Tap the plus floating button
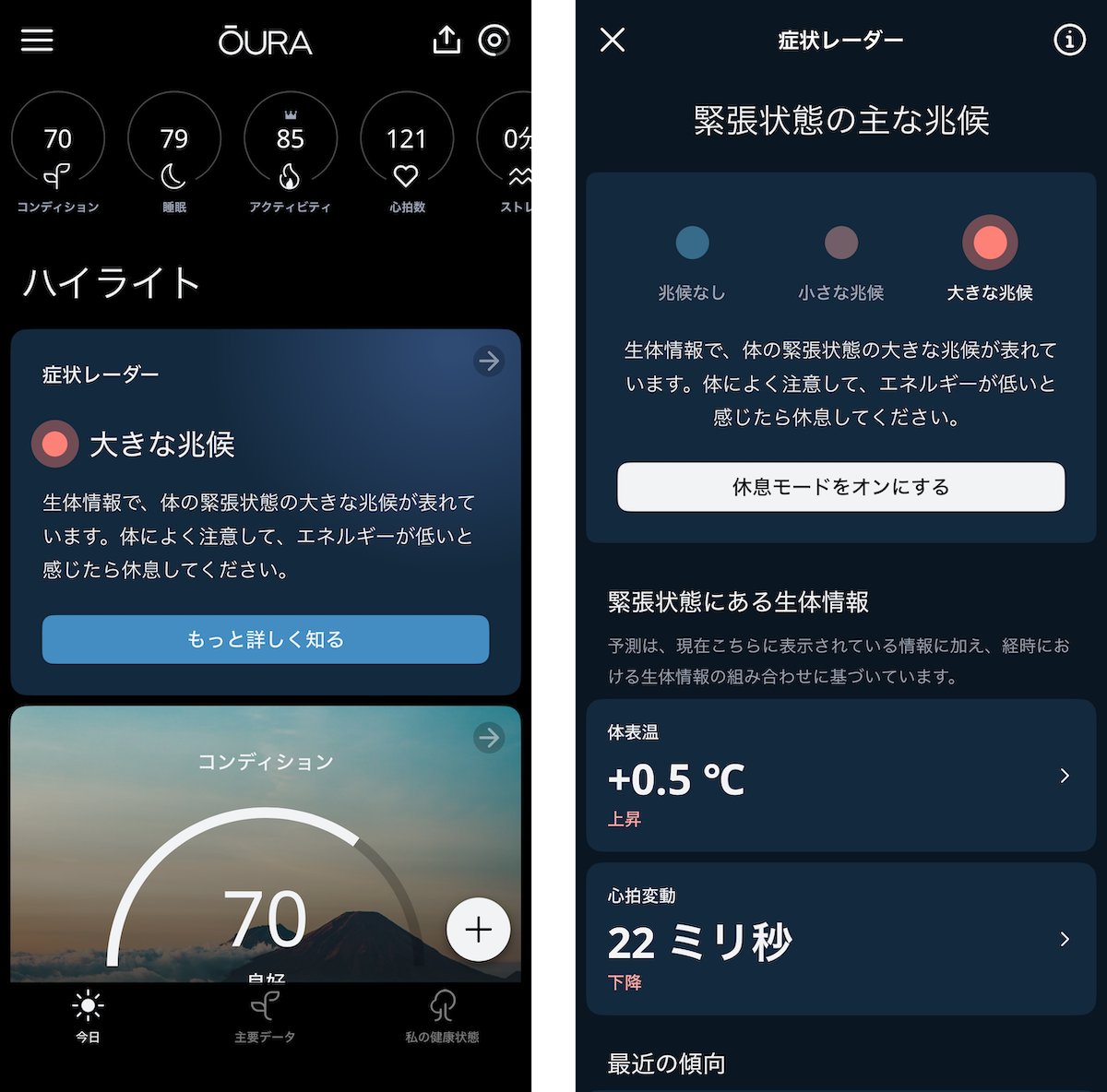 pyautogui.click(x=478, y=930)
